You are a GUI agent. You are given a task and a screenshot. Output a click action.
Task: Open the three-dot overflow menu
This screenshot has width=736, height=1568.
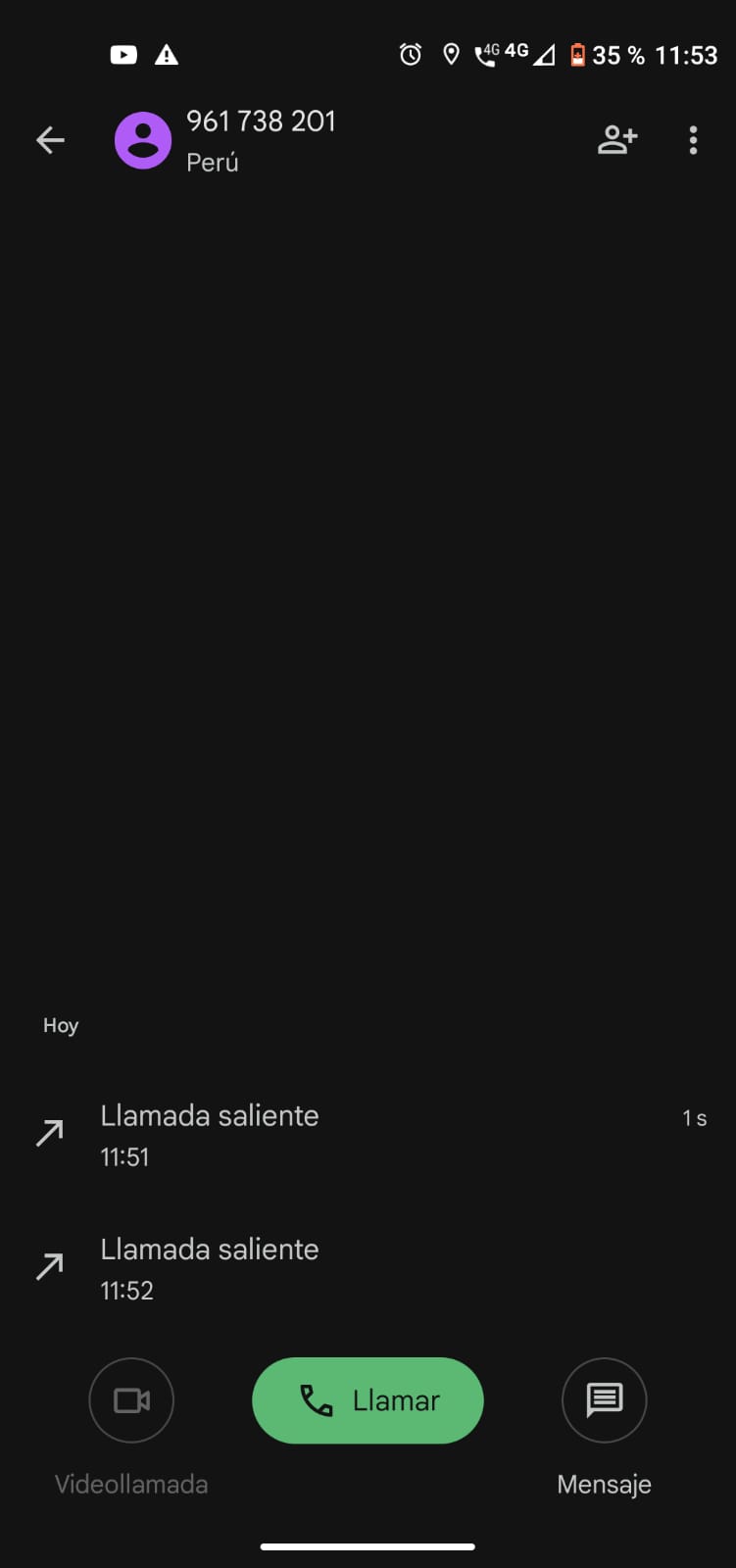693,140
